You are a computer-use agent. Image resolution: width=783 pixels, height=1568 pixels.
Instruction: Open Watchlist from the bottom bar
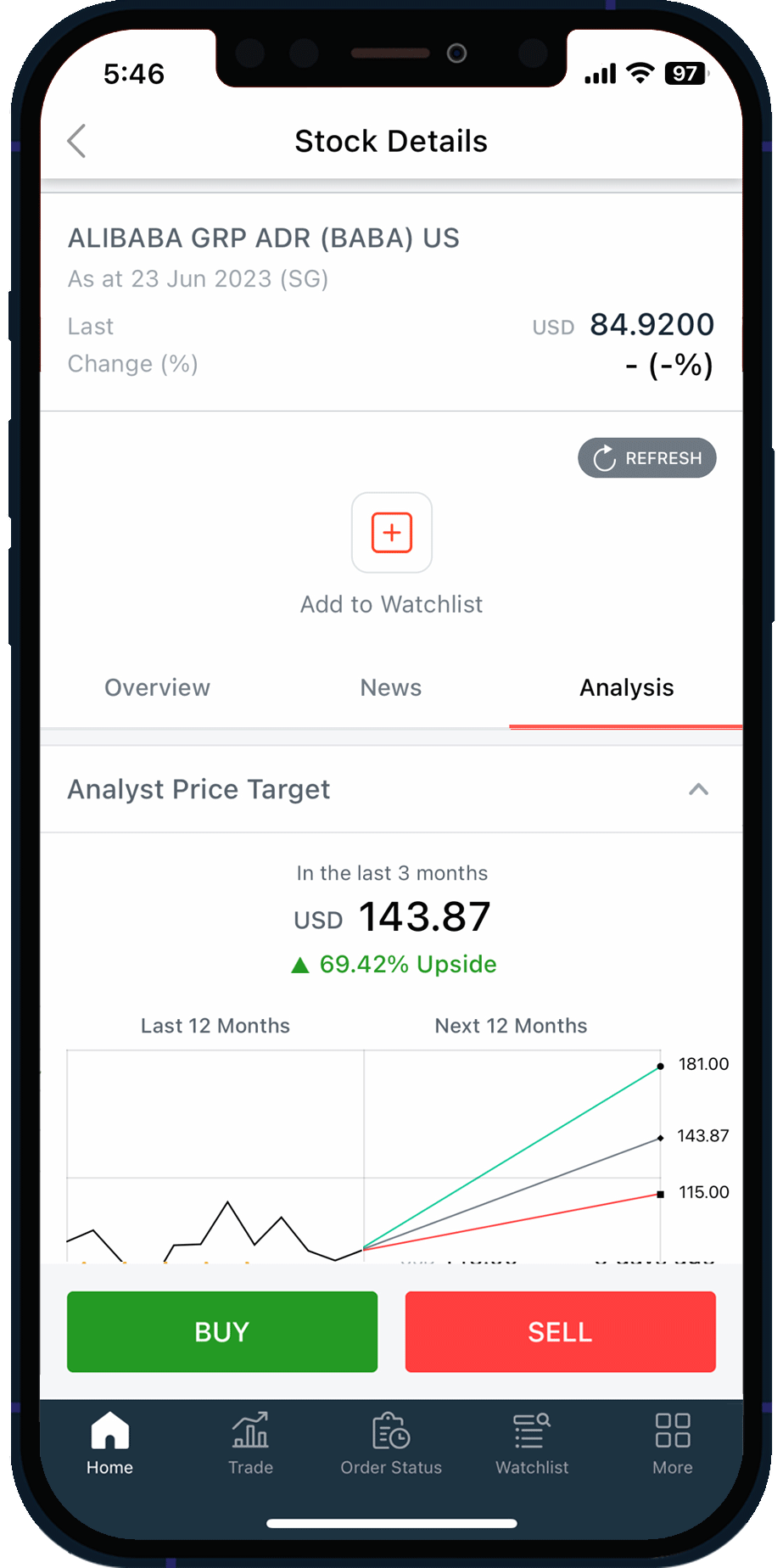pos(532,1443)
